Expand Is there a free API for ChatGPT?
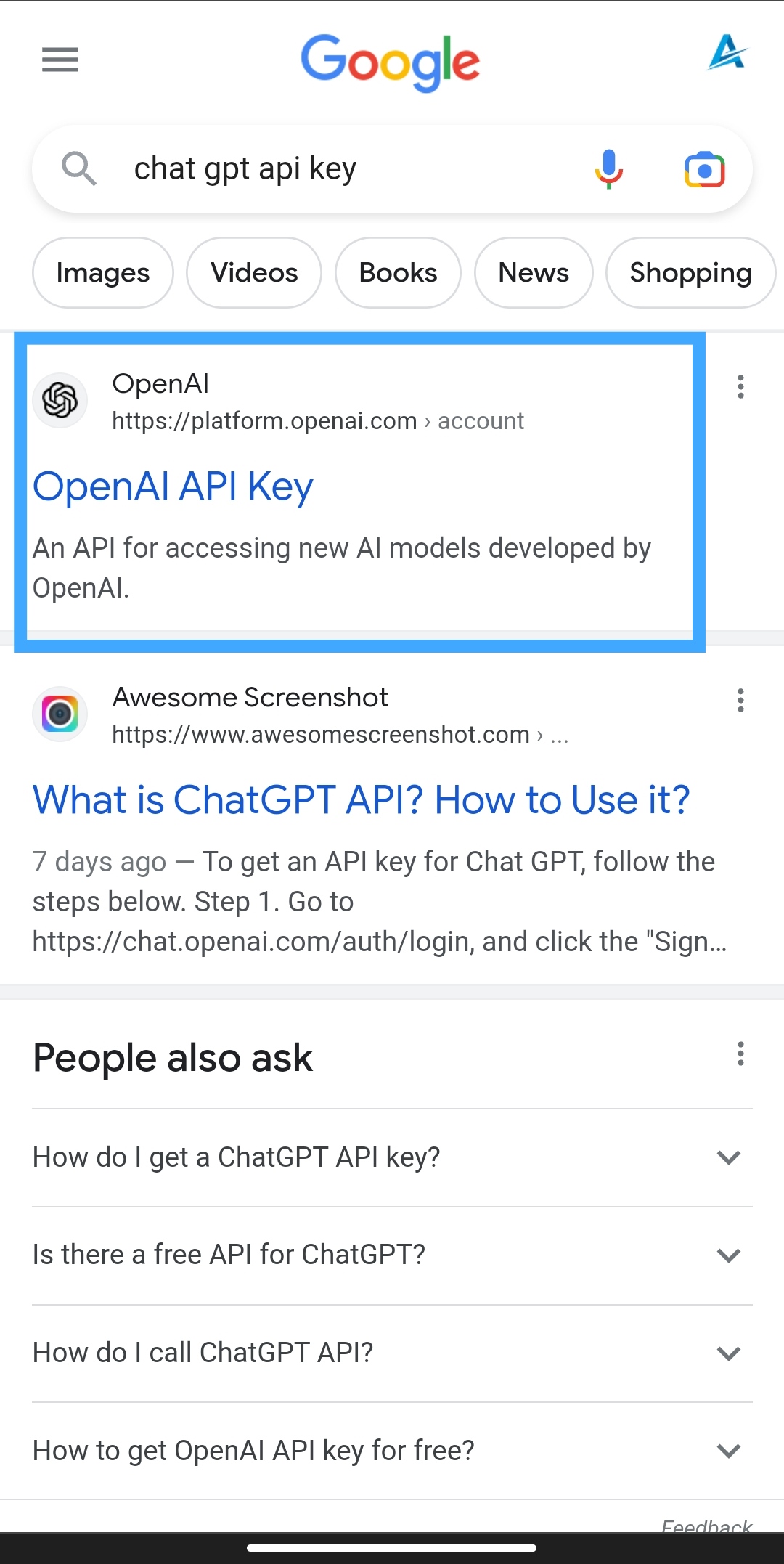This screenshot has height=1564, width=784. pyautogui.click(x=392, y=1255)
